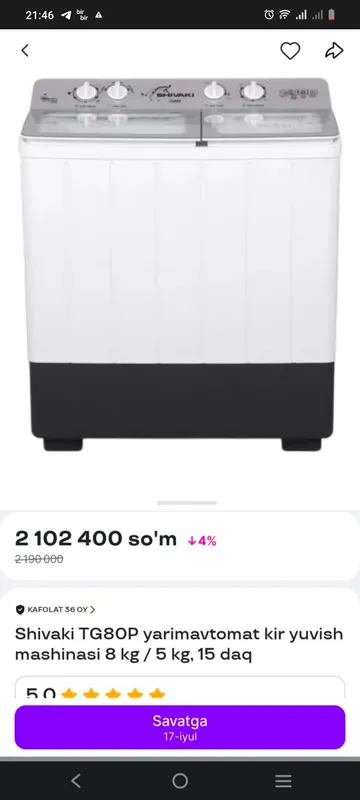Go back using the top-left arrow
The image size is (360, 800).
[x=25, y=51]
